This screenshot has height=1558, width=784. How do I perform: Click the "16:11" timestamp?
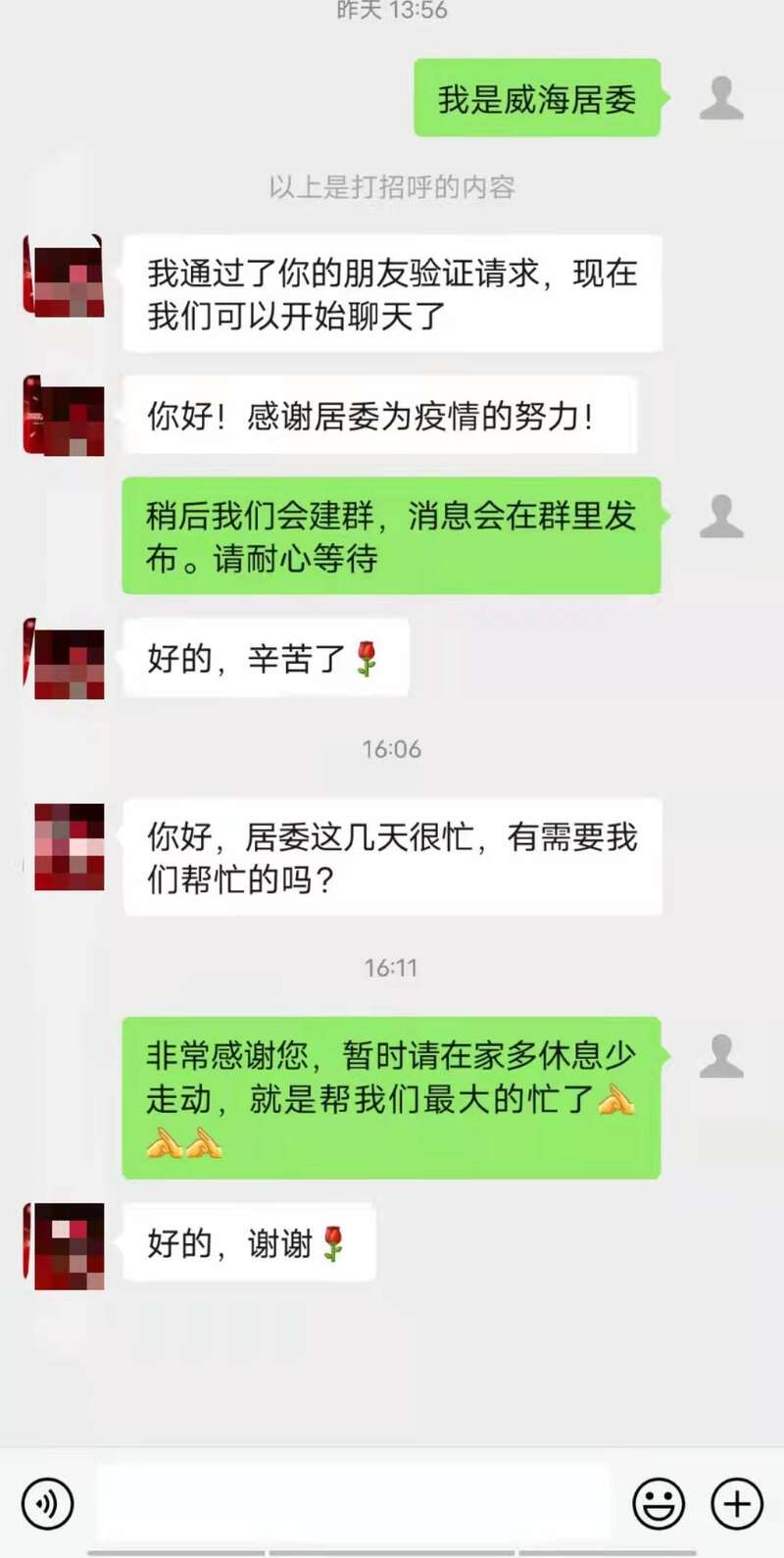[391, 969]
